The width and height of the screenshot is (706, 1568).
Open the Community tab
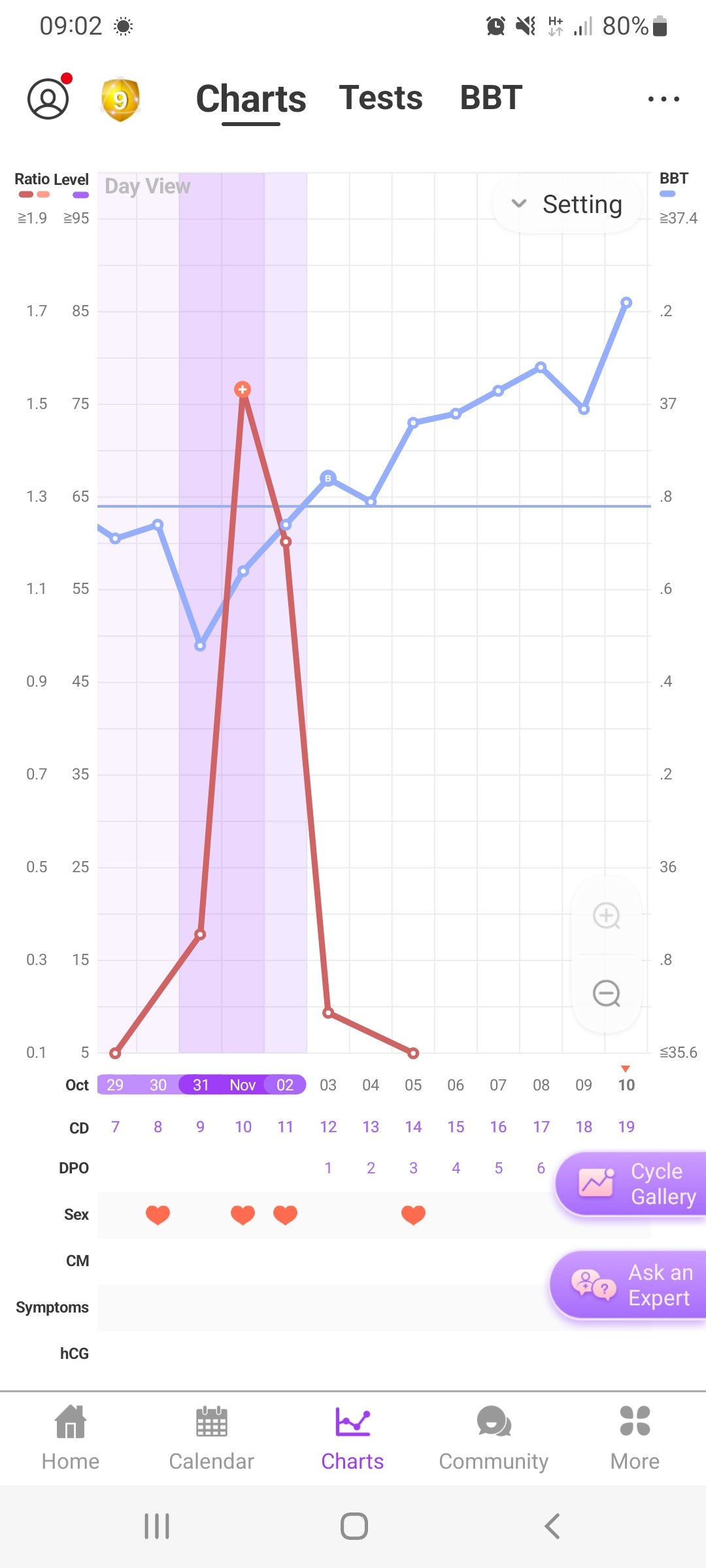(x=494, y=1439)
